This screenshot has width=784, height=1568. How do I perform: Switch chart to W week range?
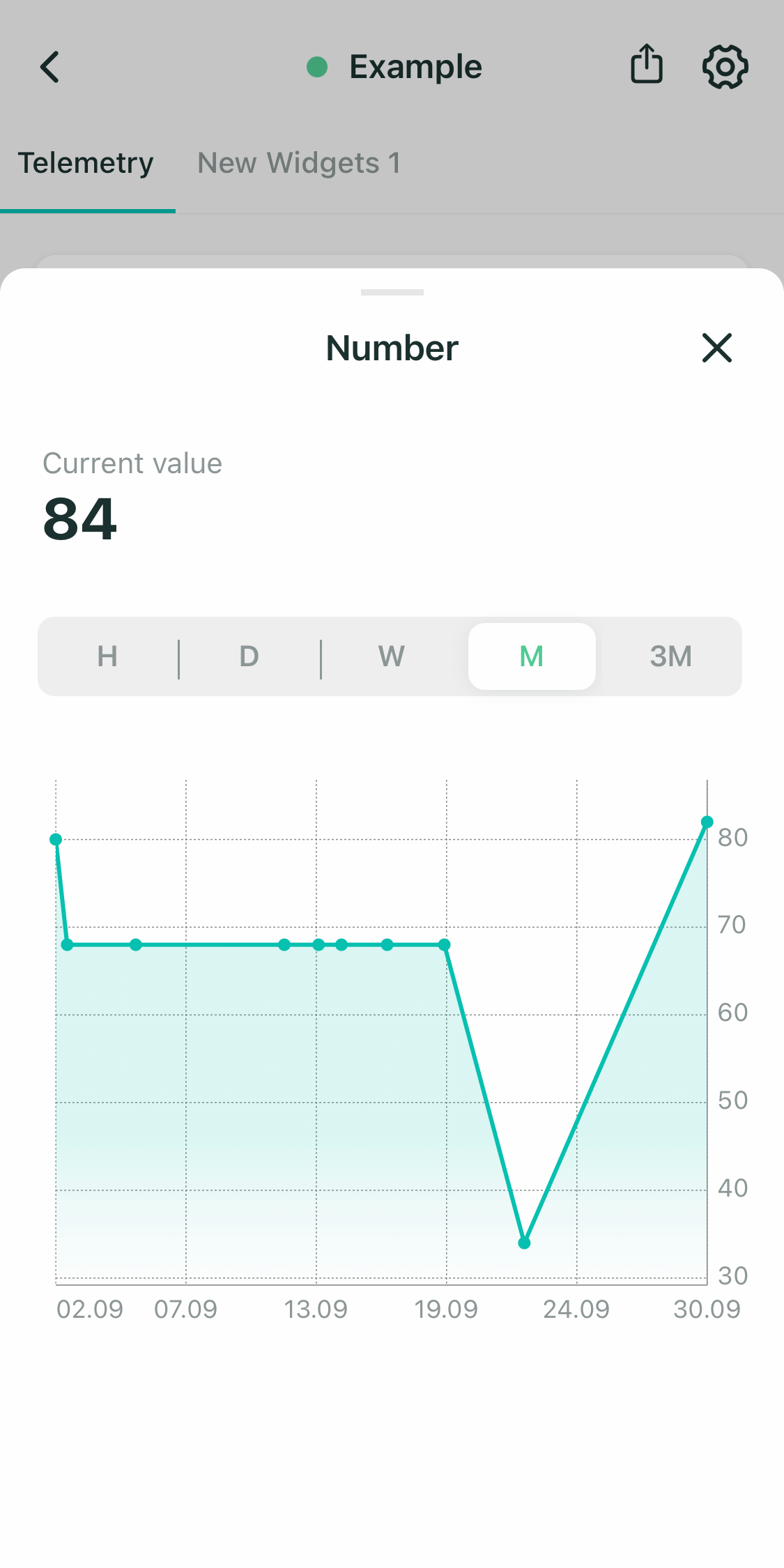391,656
